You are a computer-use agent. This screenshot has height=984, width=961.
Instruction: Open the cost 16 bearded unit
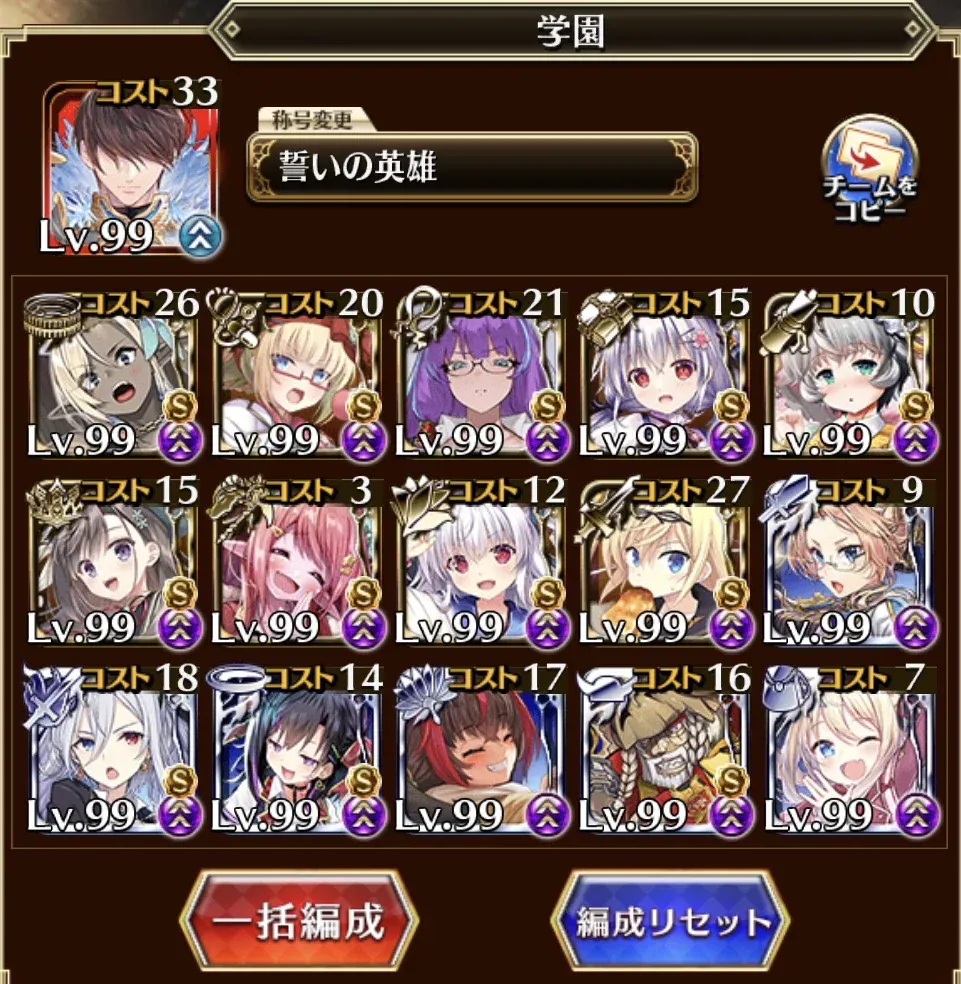[665, 750]
